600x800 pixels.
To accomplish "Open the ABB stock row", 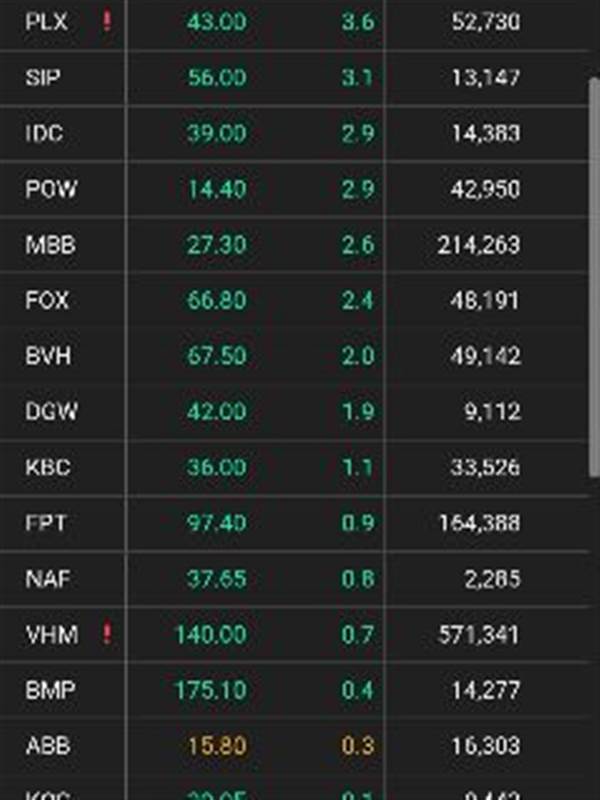I will (x=294, y=746).
